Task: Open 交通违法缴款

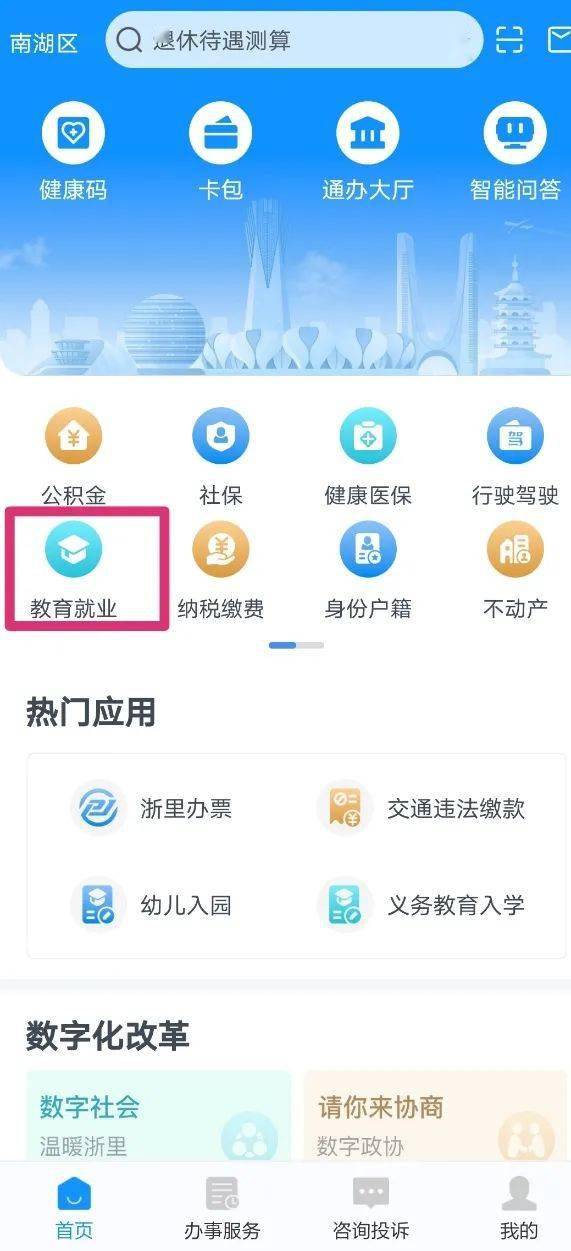Action: (421, 808)
